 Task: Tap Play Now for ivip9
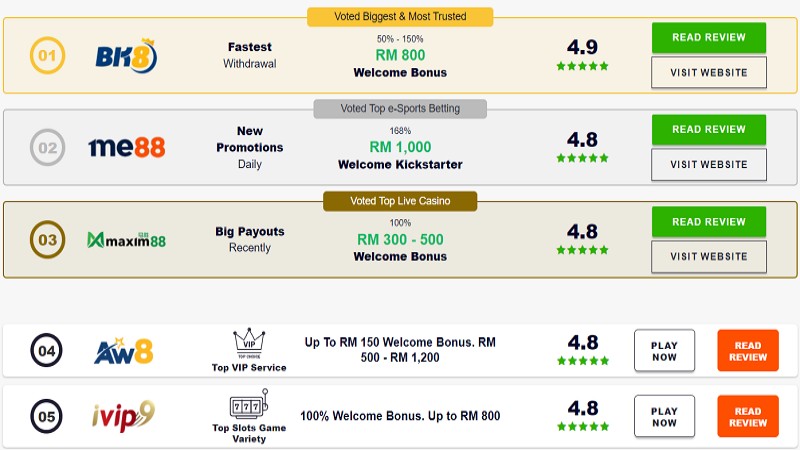tap(664, 416)
